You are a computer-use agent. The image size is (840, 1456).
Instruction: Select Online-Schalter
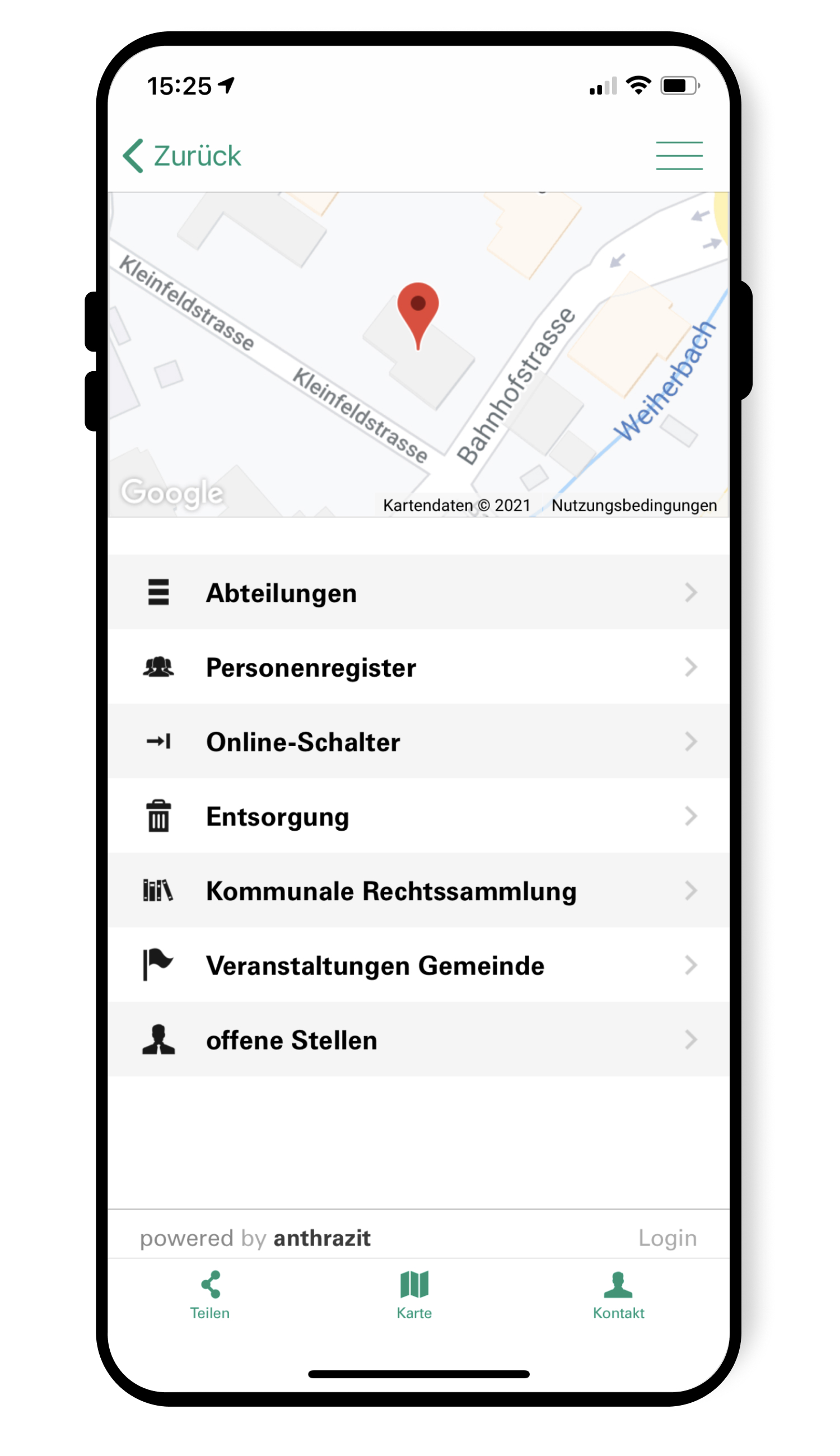[418, 742]
